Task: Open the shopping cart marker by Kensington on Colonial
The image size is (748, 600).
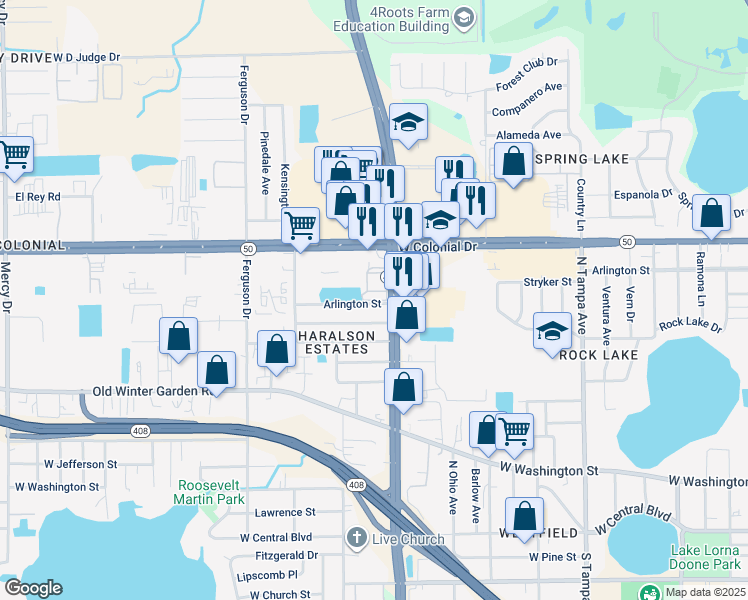Action: 300,226
